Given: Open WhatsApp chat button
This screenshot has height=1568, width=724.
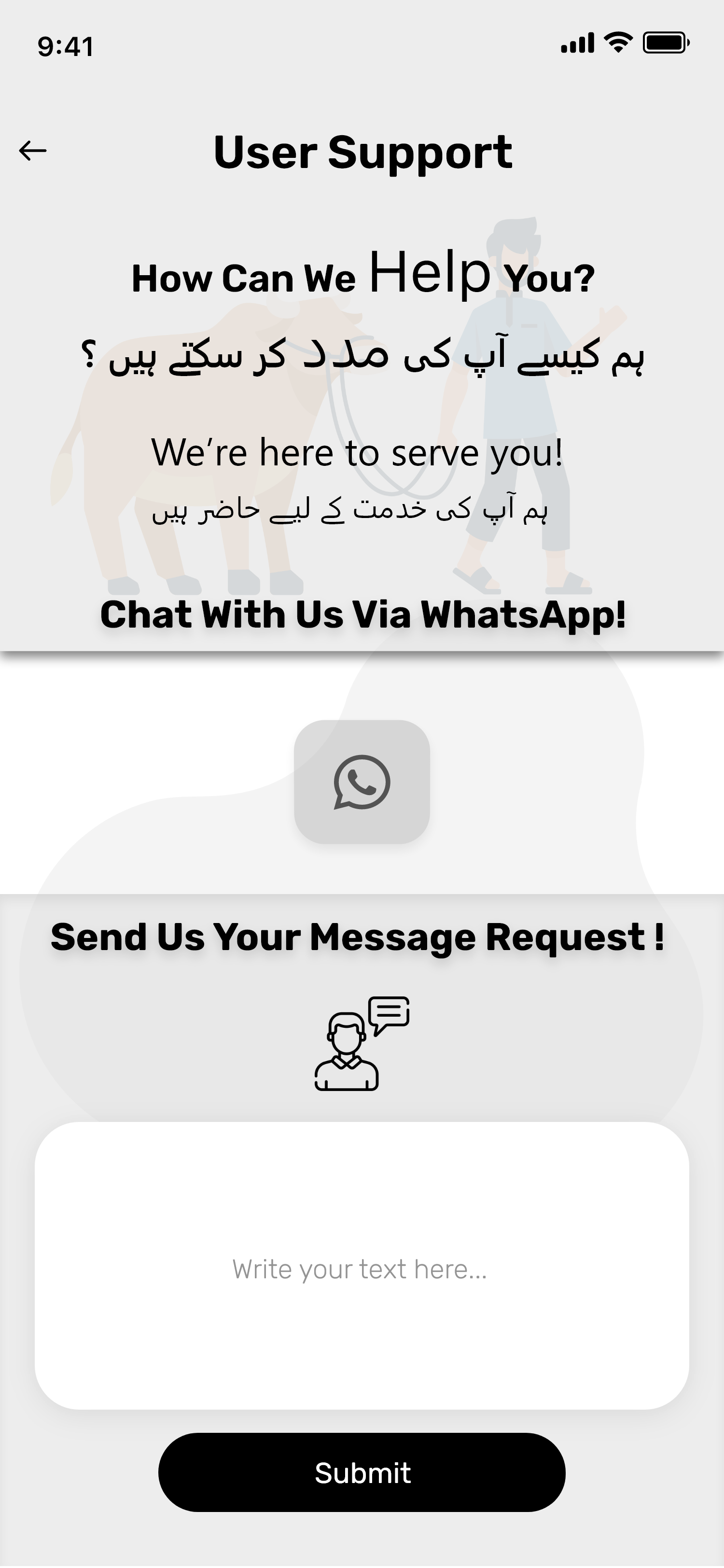Looking at the screenshot, I should coord(362,782).
